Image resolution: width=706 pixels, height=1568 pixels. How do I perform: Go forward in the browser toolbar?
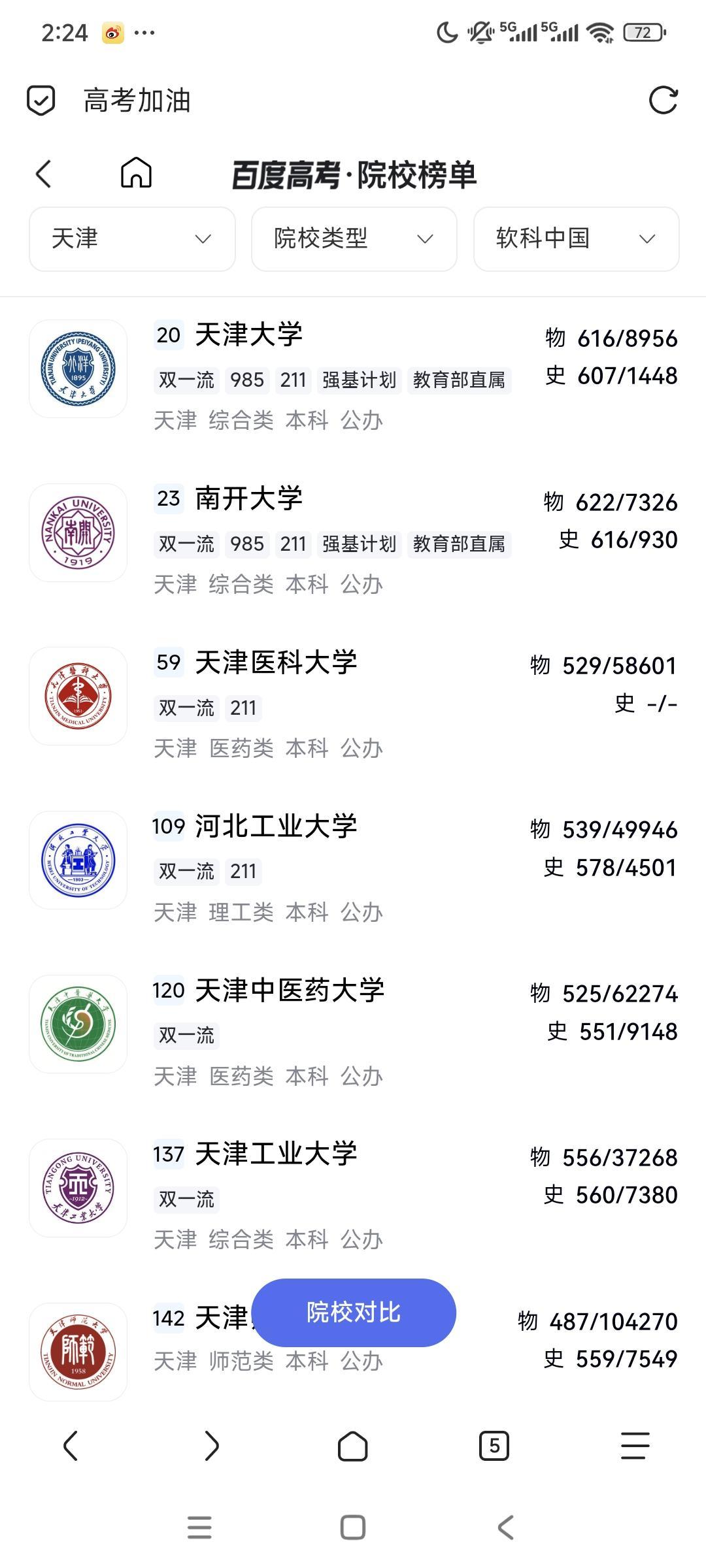[x=211, y=1446]
